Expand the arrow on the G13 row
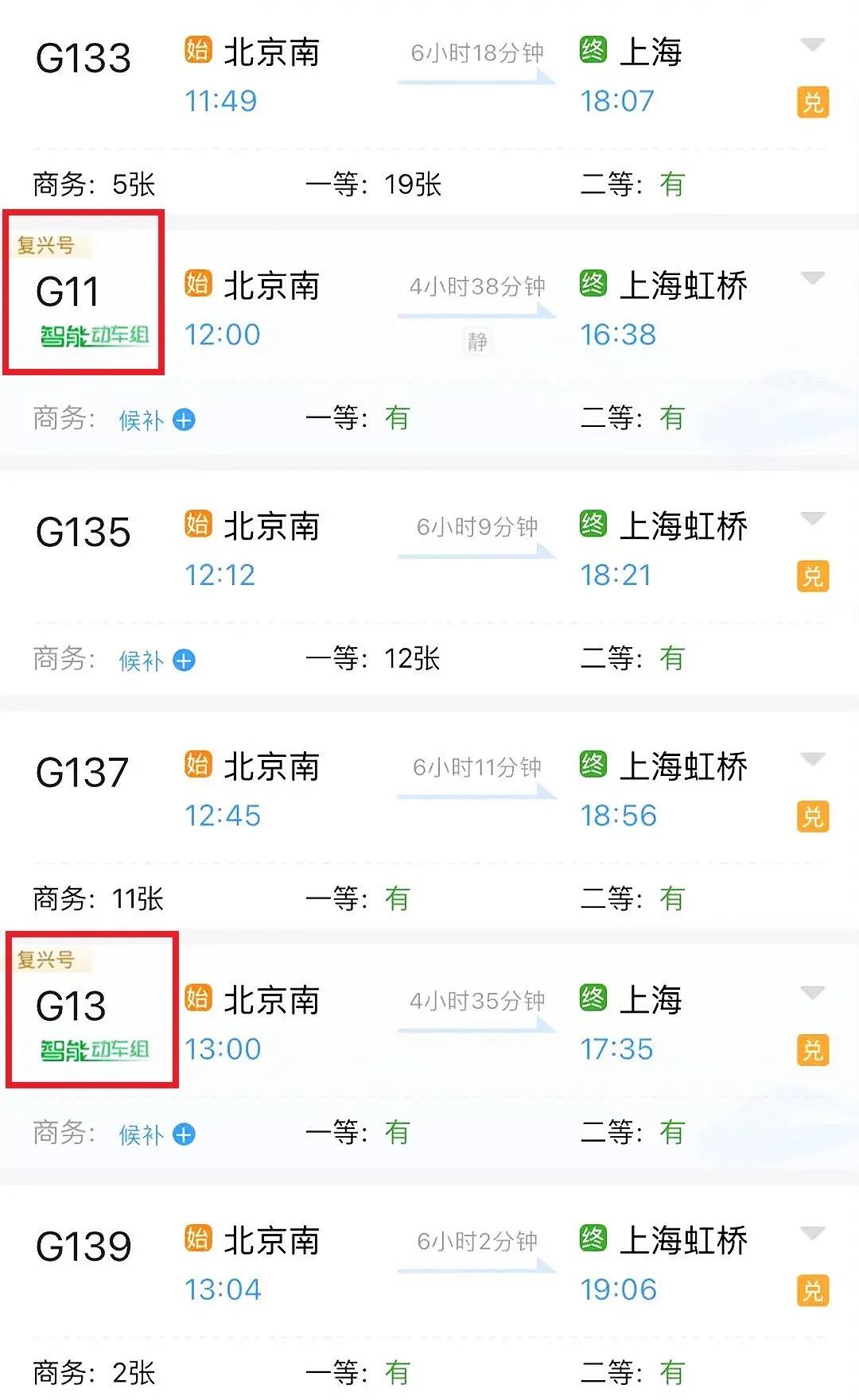The width and height of the screenshot is (859, 1400). [x=812, y=993]
